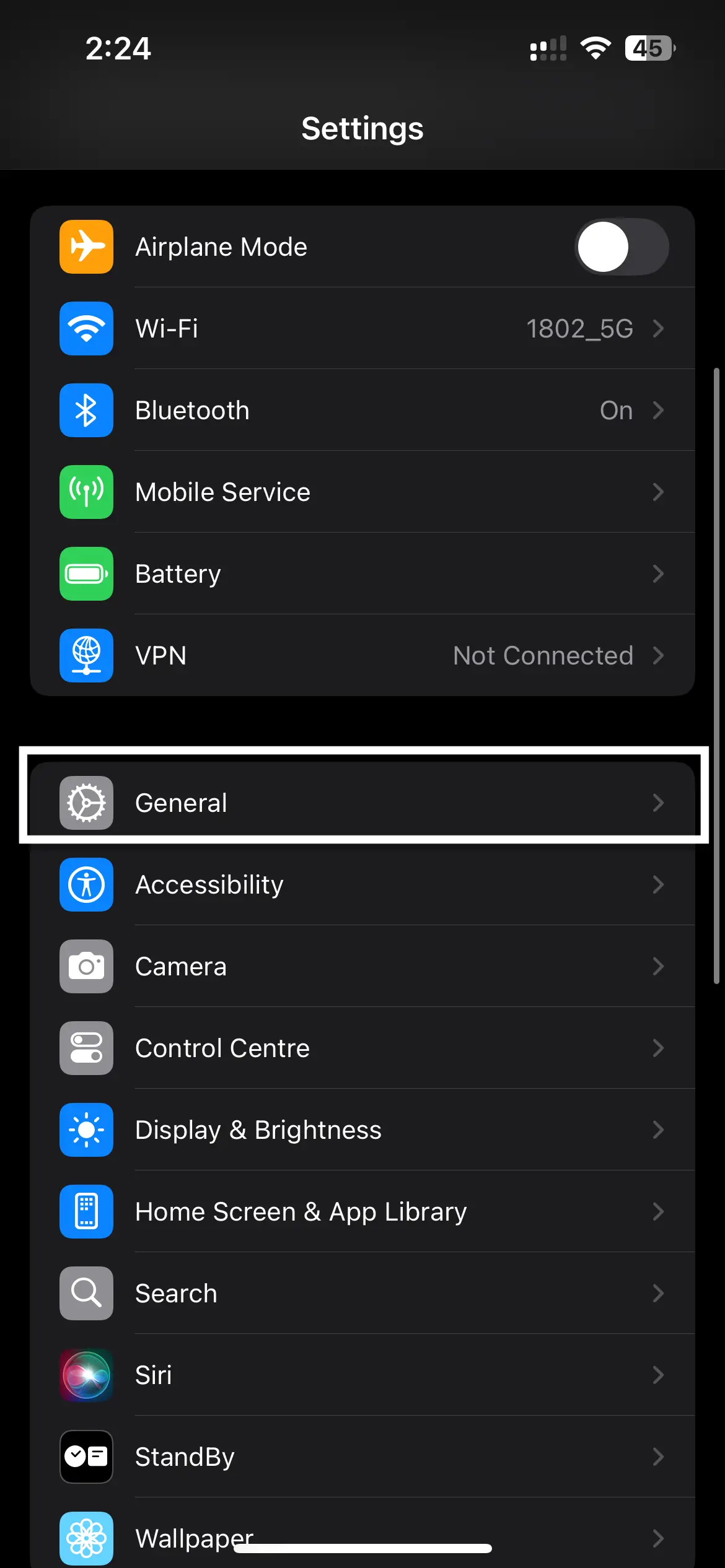Go to Accessibility settings

point(362,884)
